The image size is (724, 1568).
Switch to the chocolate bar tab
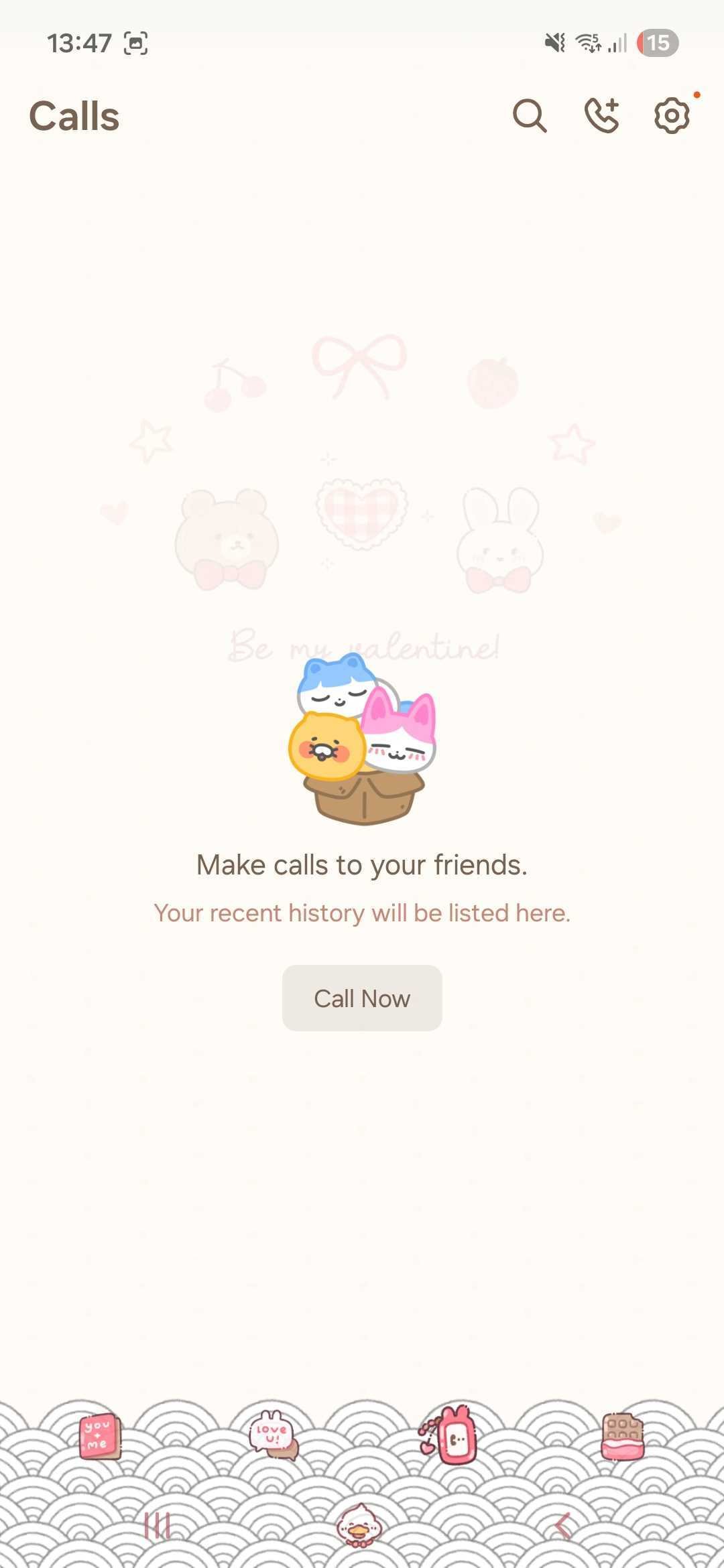pyautogui.click(x=623, y=1436)
